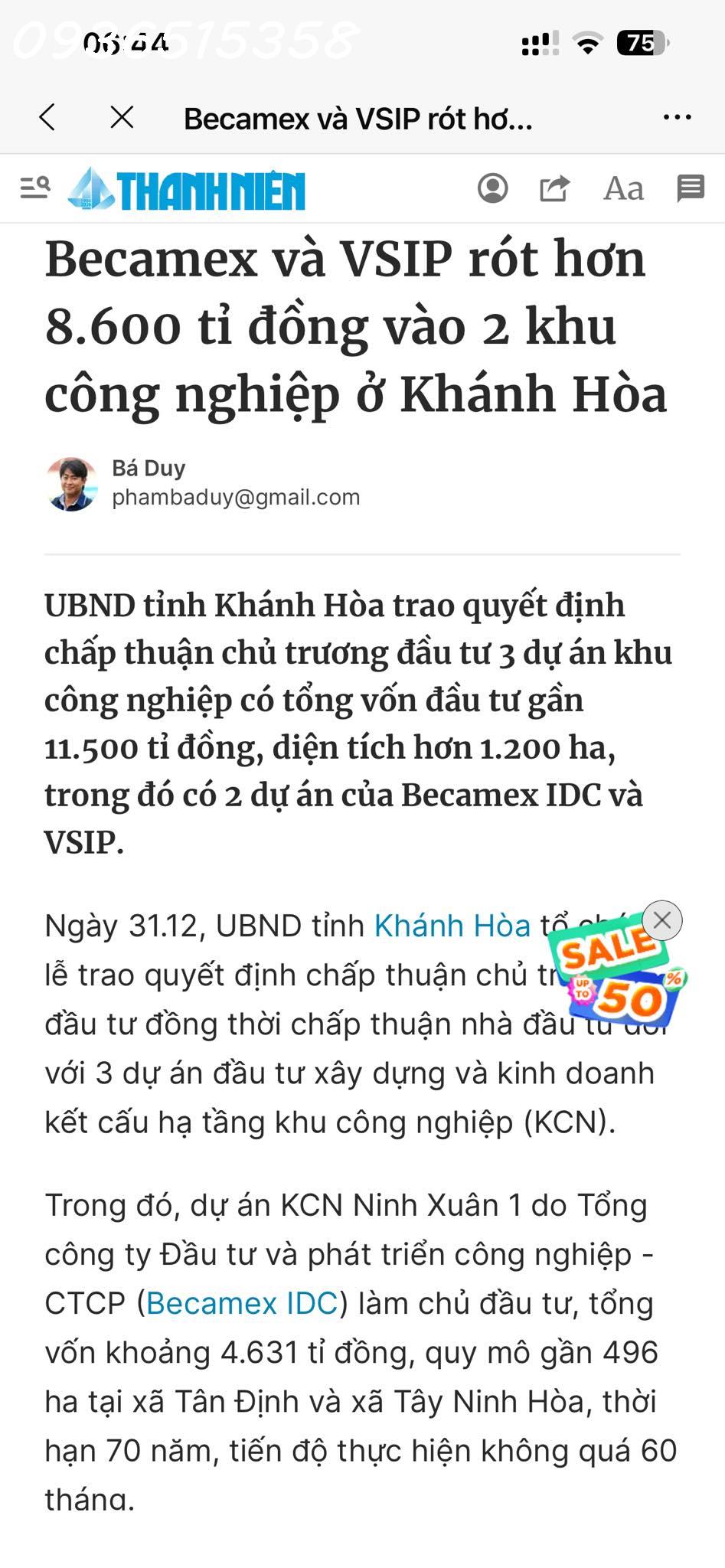Adjust text size with Aa

click(623, 188)
